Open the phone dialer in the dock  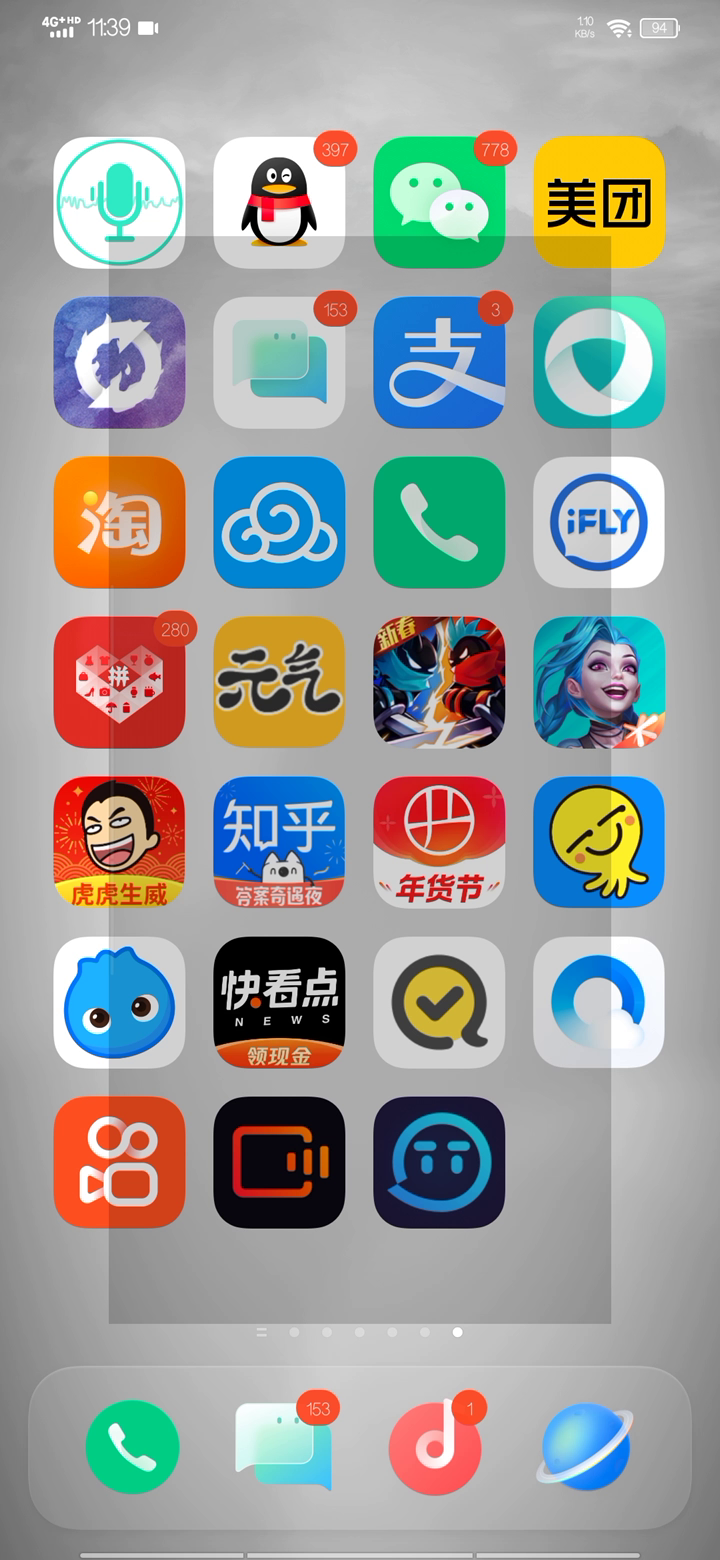click(132, 1446)
